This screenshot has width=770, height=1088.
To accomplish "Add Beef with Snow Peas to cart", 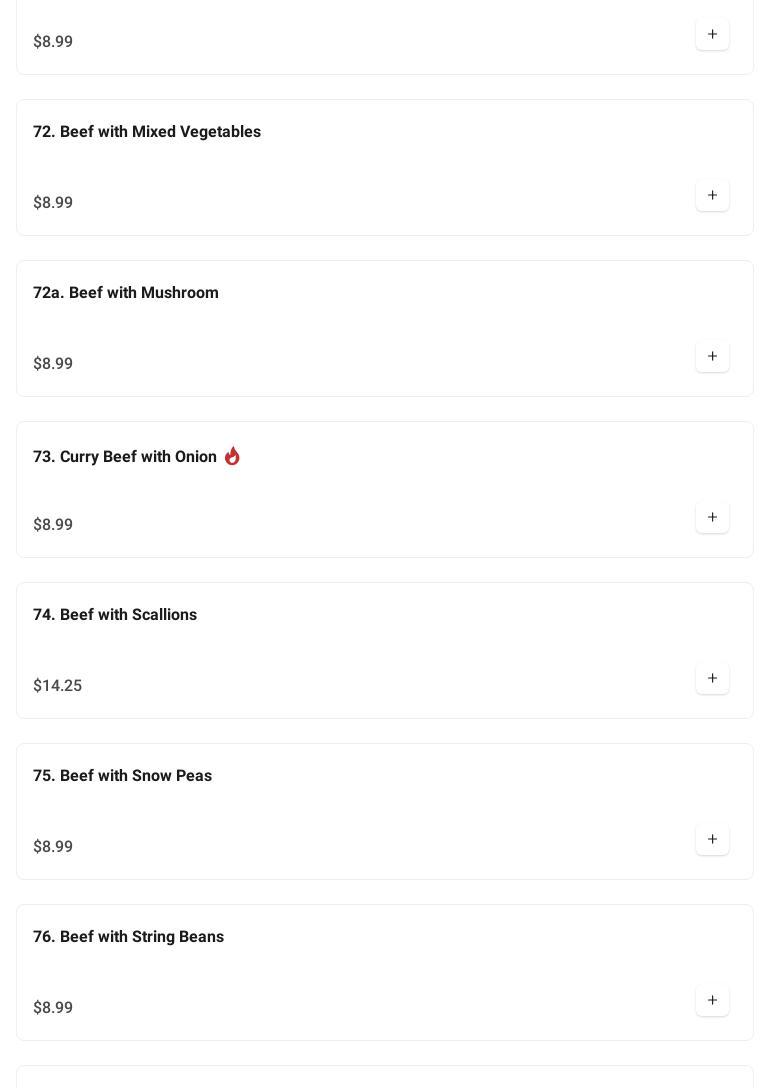I will [x=712, y=840].
